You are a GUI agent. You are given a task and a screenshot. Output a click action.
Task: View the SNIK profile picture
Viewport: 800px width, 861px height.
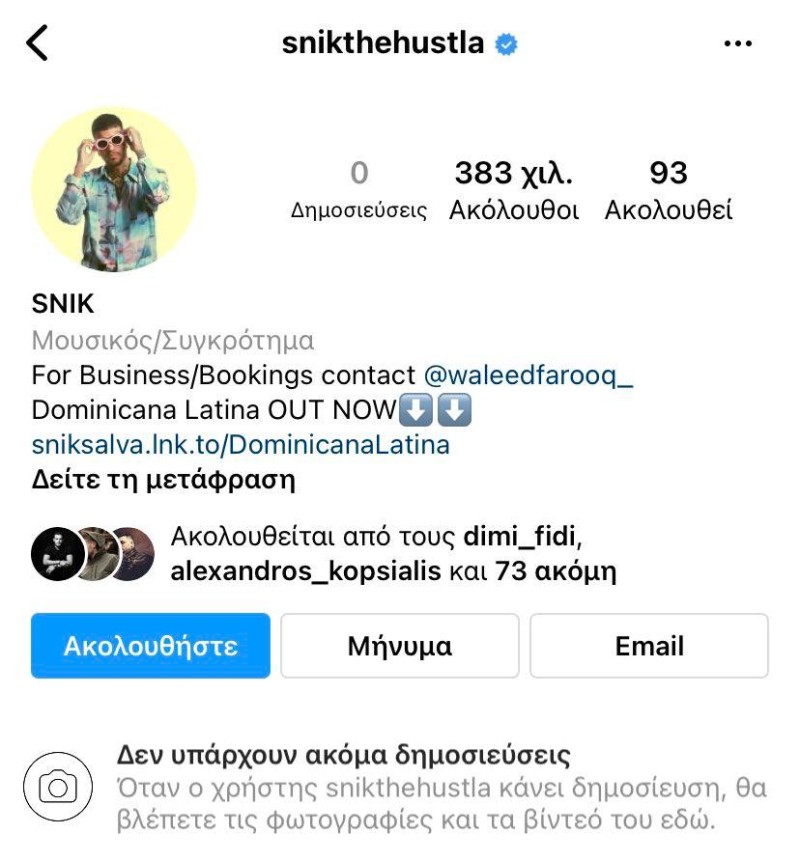tap(114, 189)
